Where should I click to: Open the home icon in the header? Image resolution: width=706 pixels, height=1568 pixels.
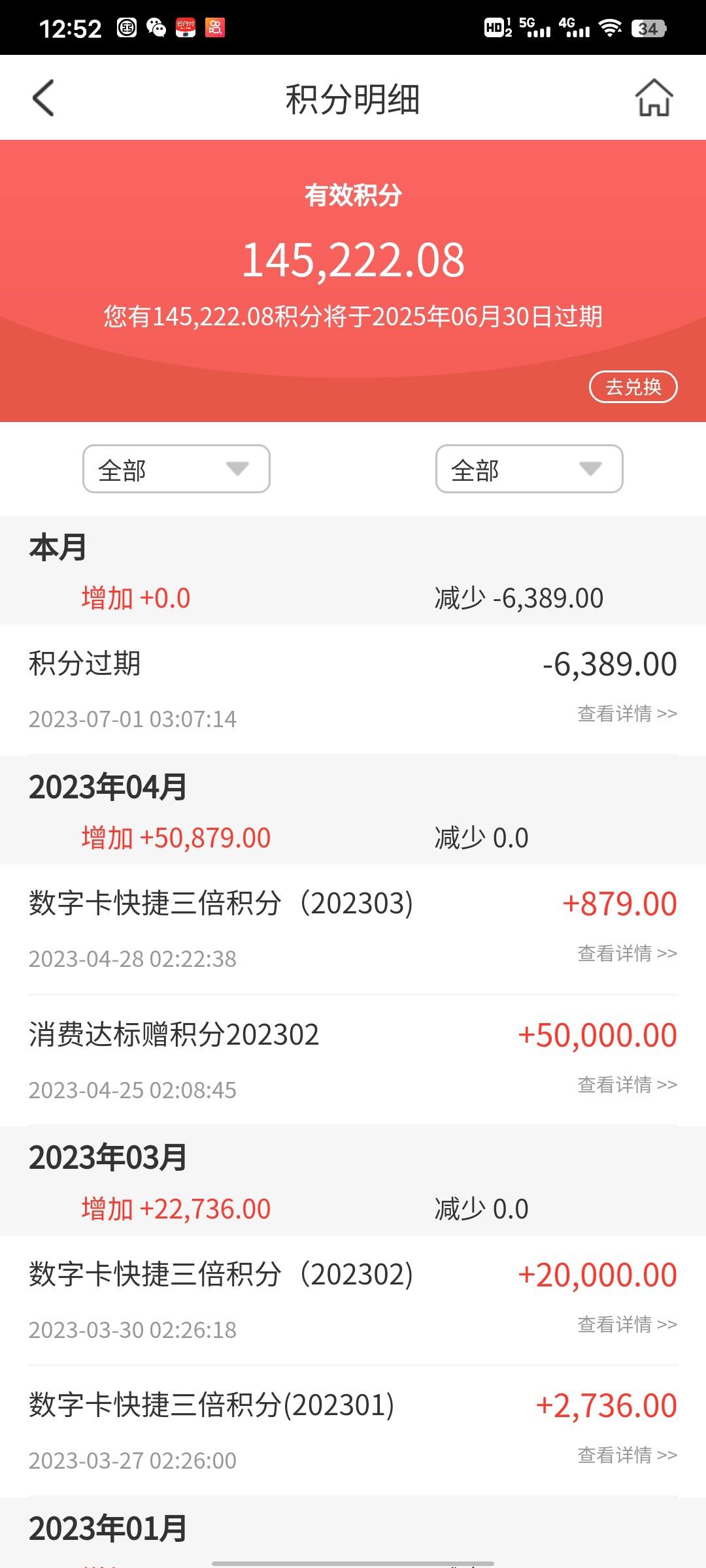654,98
